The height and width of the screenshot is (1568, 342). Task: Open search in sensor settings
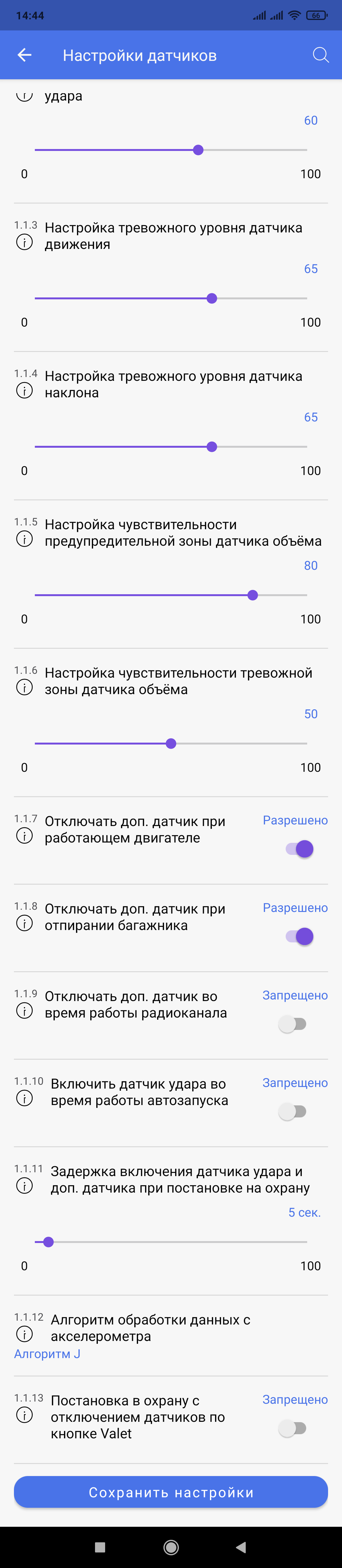point(320,55)
